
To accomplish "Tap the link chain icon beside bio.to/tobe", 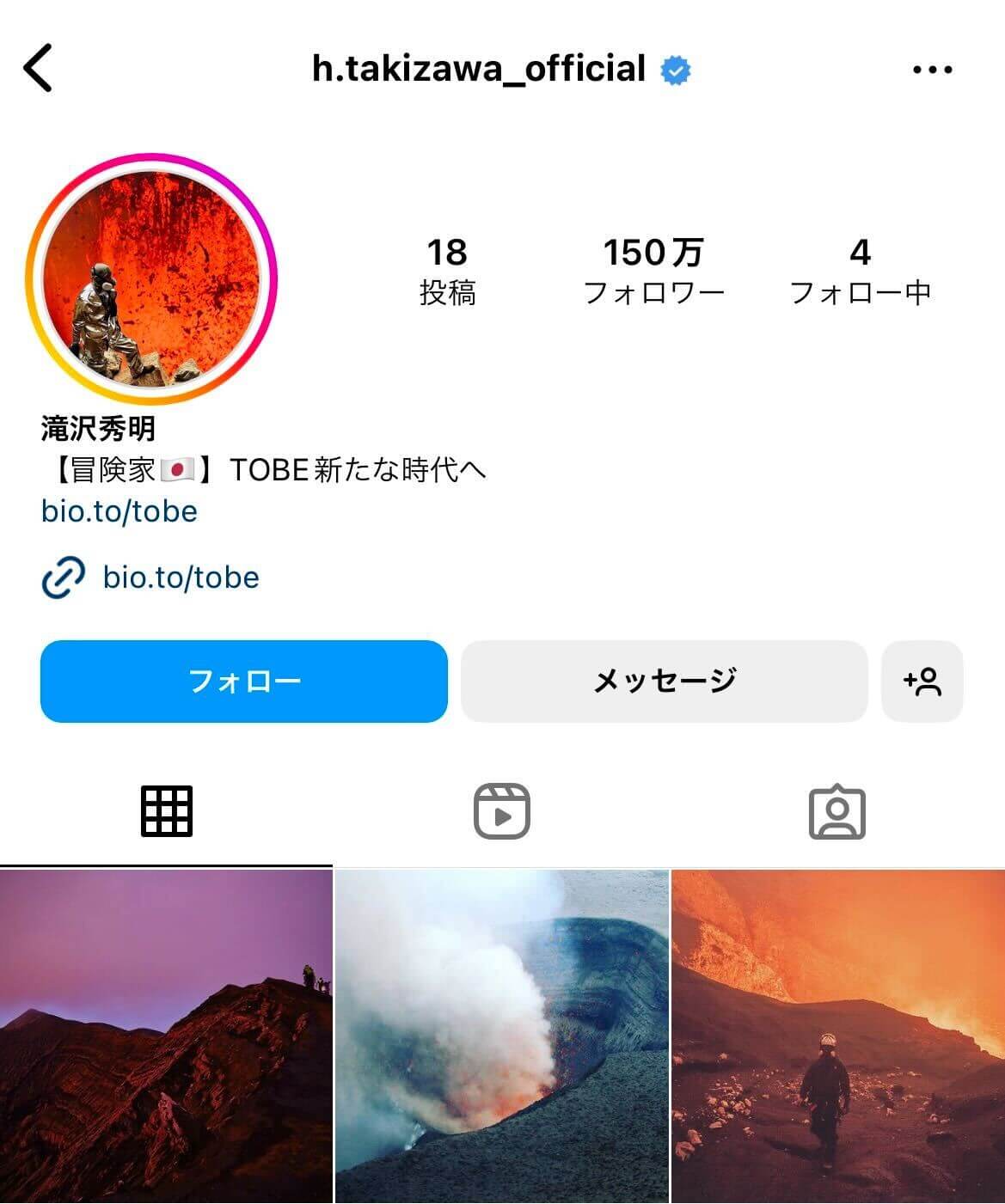I will (x=65, y=577).
